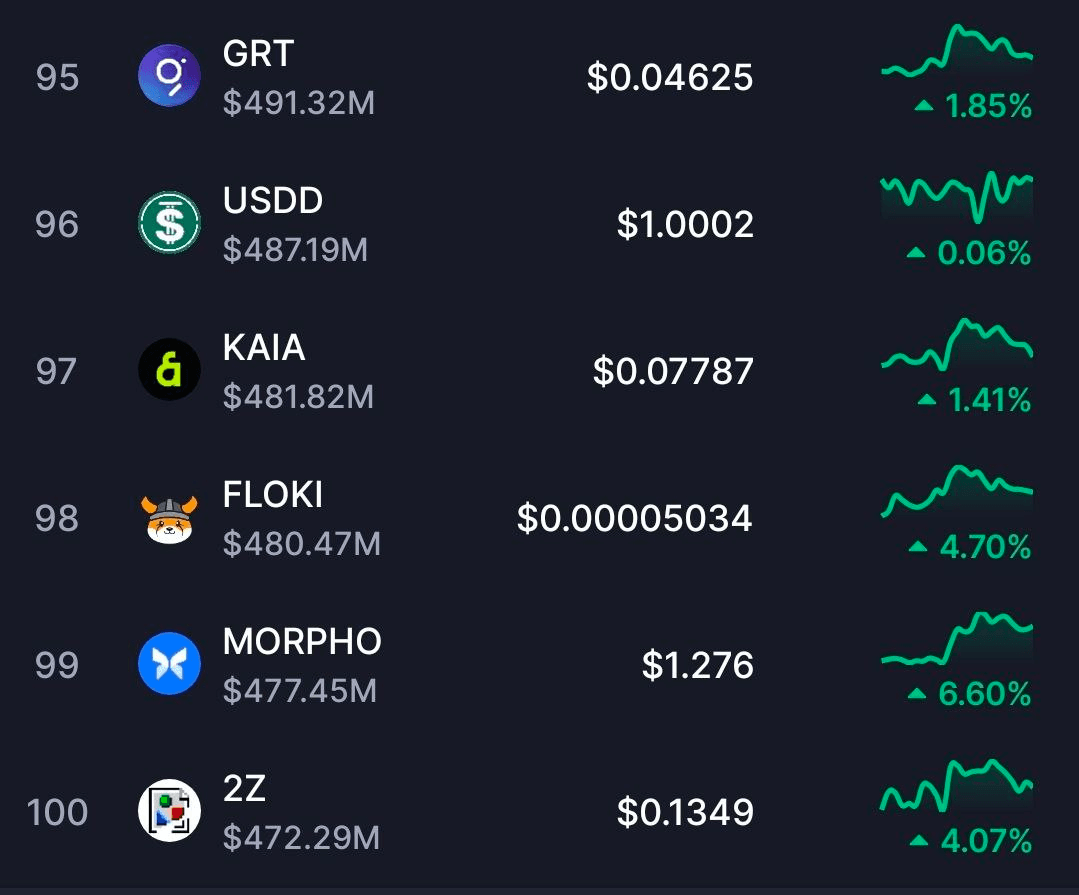Open FLOKI token details
This screenshot has width=1079, height=895.
tap(273, 496)
